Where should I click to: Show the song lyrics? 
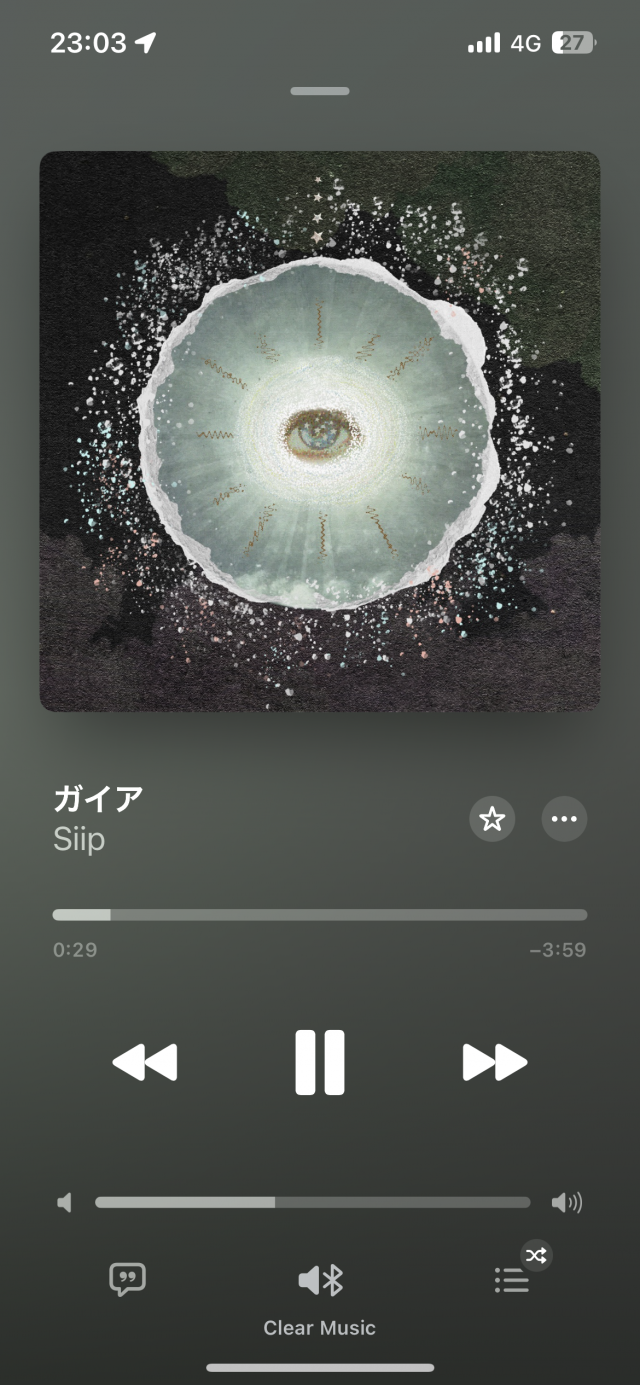click(x=127, y=1279)
